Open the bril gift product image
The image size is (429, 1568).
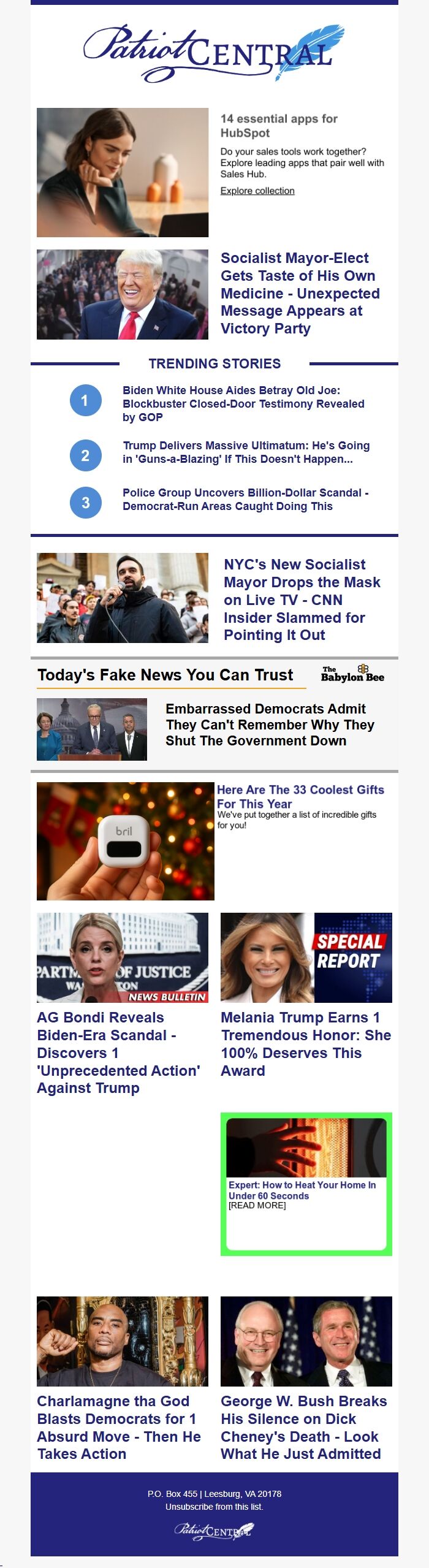pos(126,841)
